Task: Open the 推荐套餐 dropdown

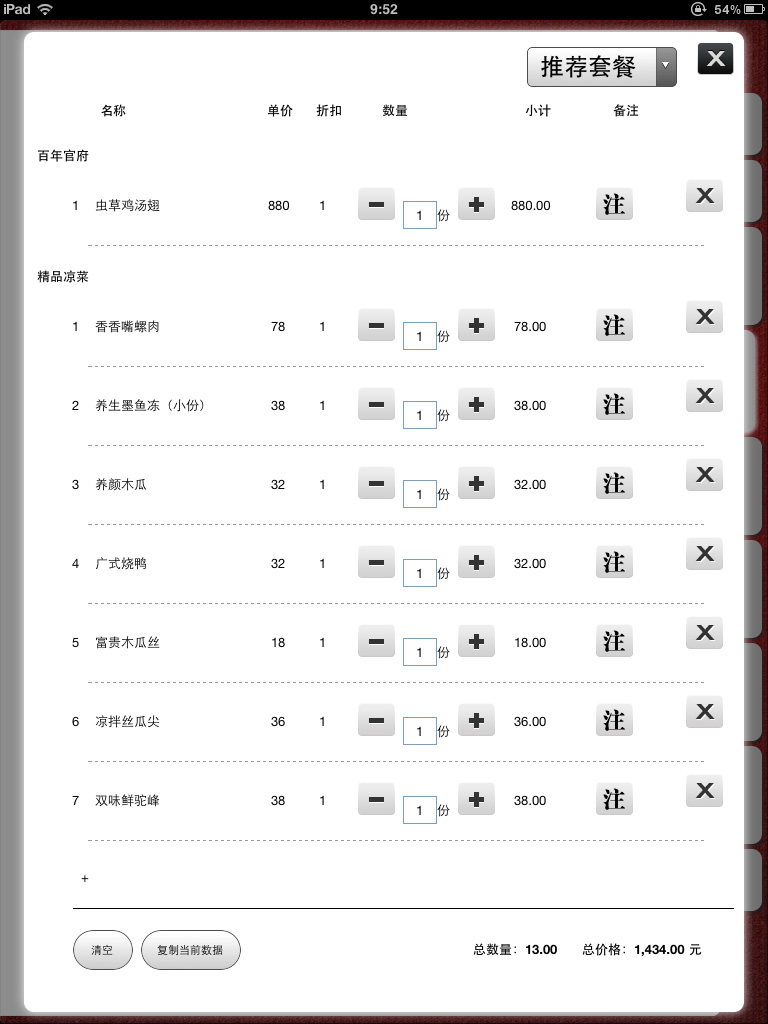Action: click(x=601, y=67)
